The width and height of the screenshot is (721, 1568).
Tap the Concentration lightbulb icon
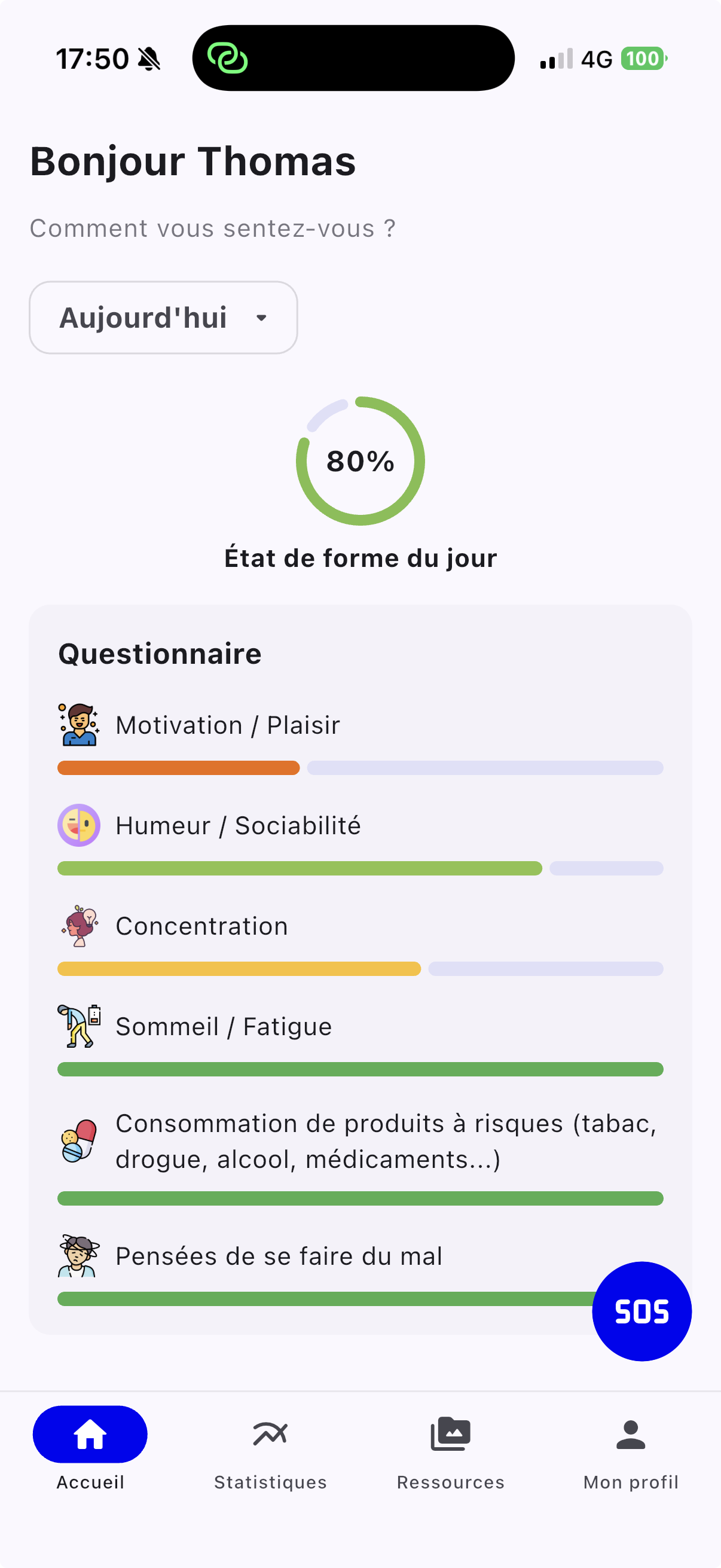coord(78,925)
